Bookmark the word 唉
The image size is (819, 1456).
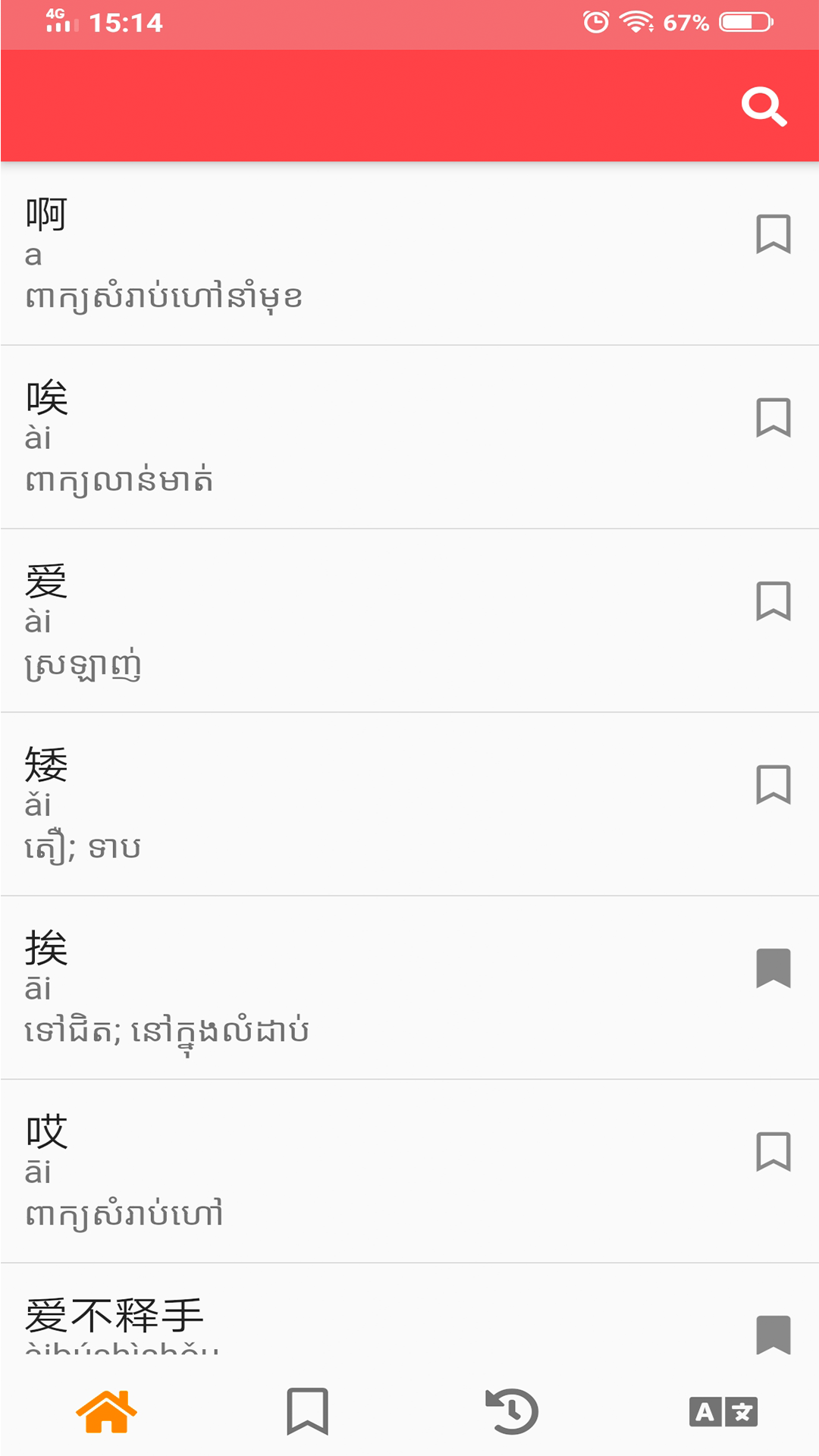(x=773, y=417)
